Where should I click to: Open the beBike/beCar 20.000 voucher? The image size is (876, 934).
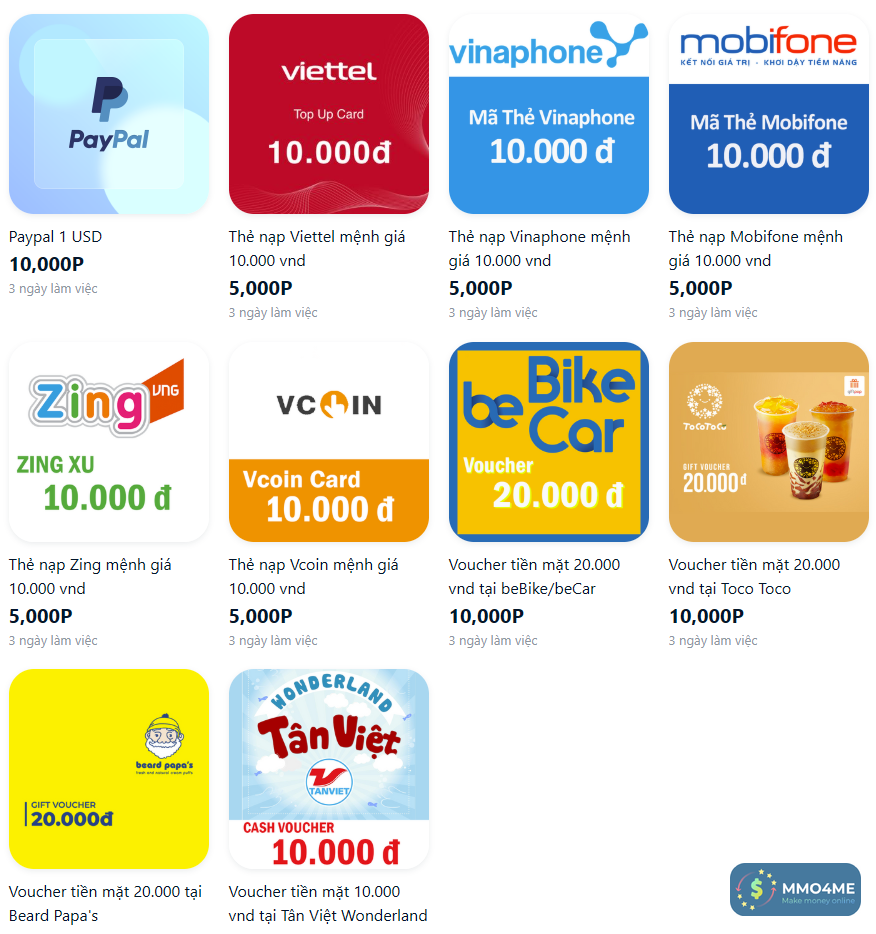point(549,442)
